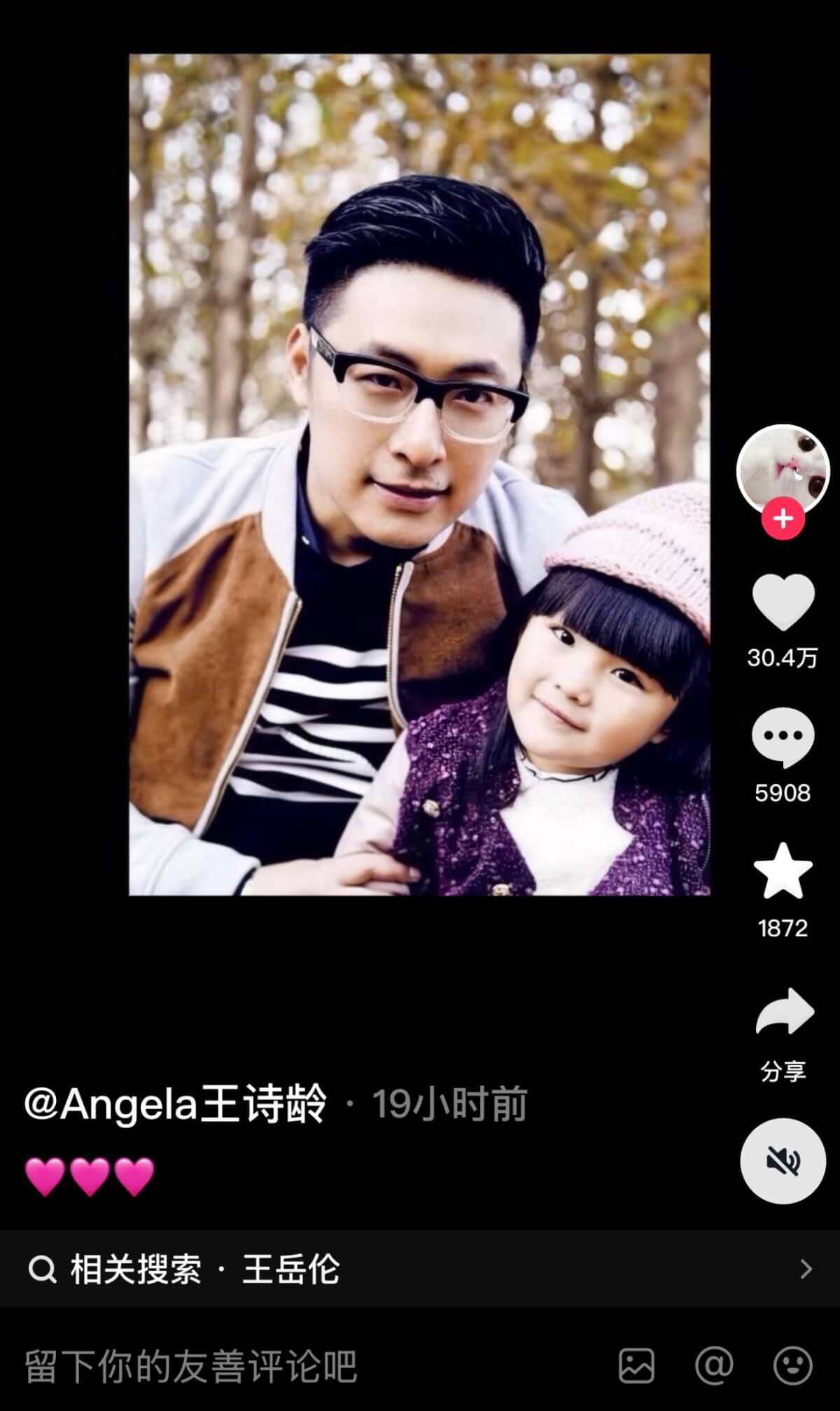This screenshot has width=840, height=1411.
Task: Mention someone with the @ icon
Action: coord(714,1365)
